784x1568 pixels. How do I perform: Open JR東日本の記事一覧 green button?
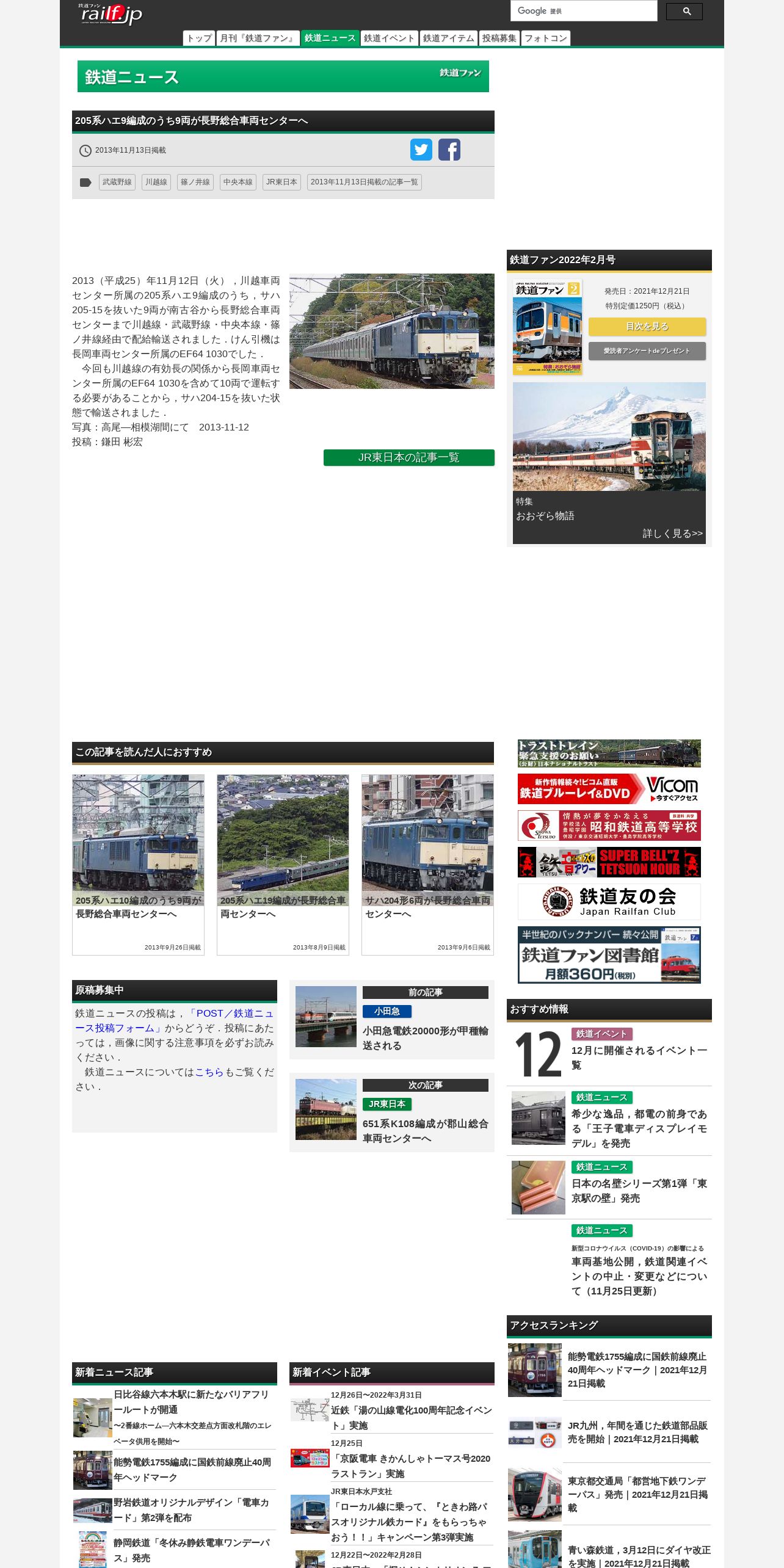[x=409, y=457]
